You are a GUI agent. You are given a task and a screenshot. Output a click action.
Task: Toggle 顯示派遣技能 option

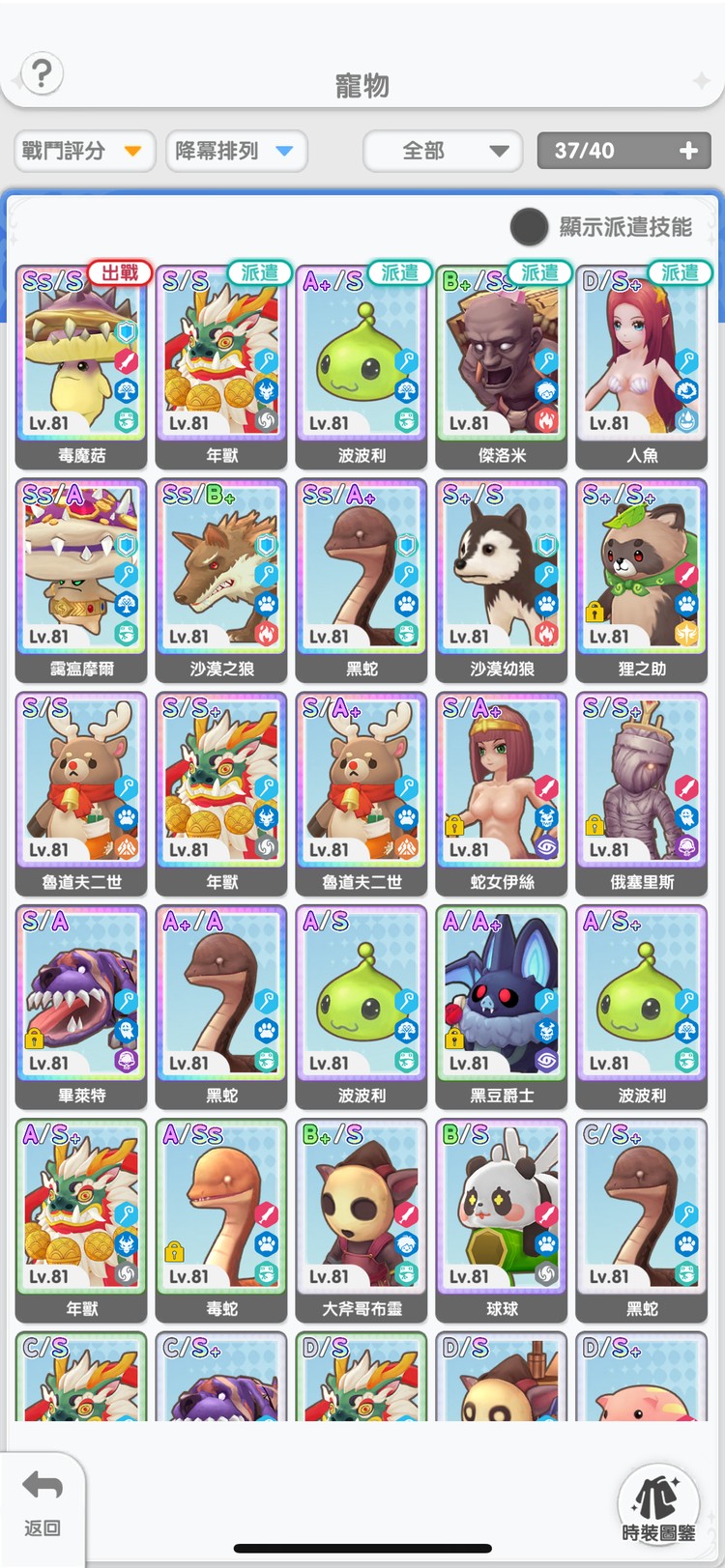[529, 227]
